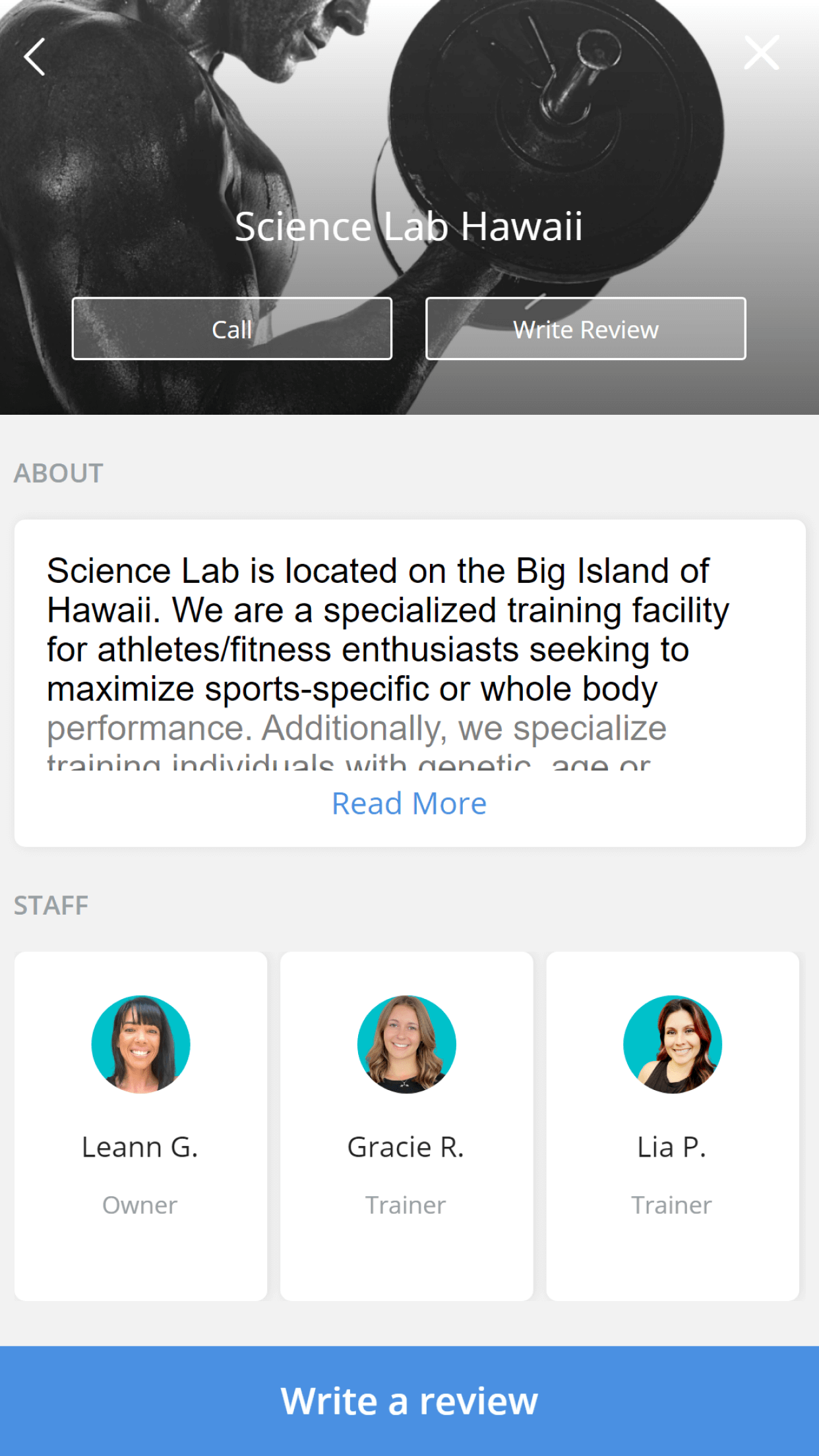Expand the description with Read More

409,802
